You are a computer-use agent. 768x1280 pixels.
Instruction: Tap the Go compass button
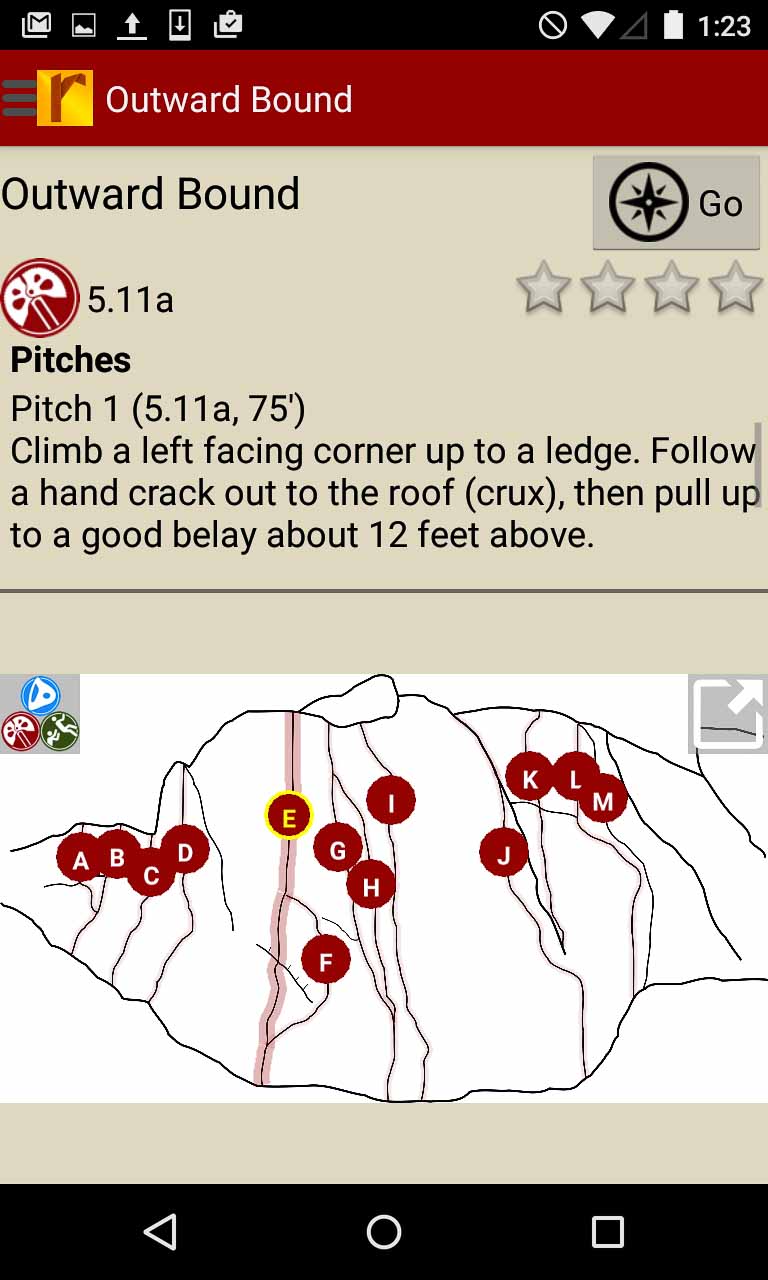click(x=676, y=203)
